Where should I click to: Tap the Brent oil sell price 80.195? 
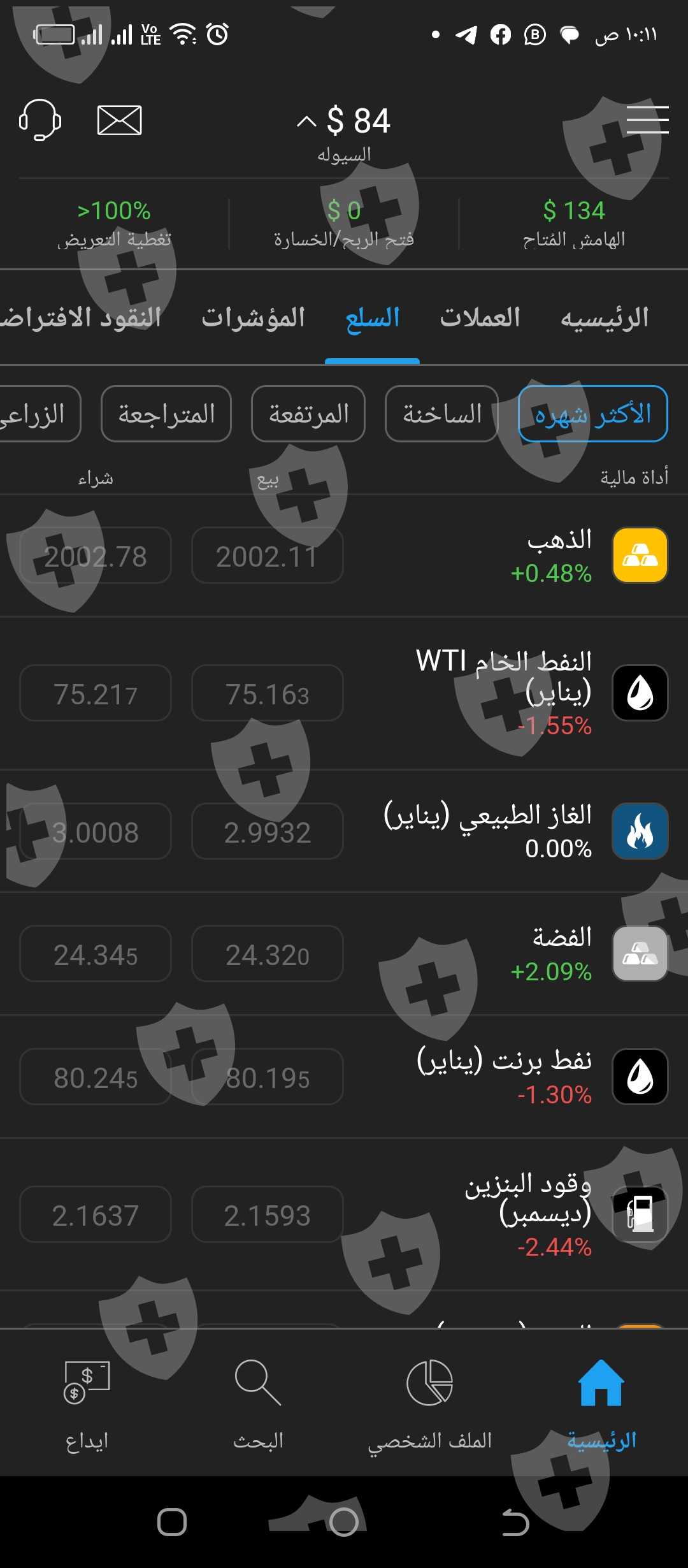267,1077
